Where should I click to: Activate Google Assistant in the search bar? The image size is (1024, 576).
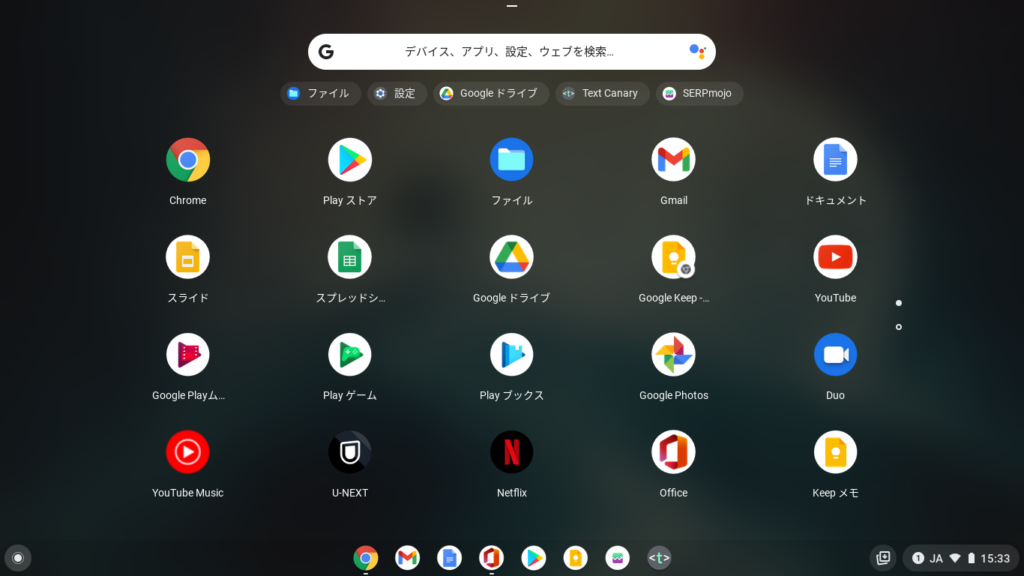pyautogui.click(x=696, y=52)
